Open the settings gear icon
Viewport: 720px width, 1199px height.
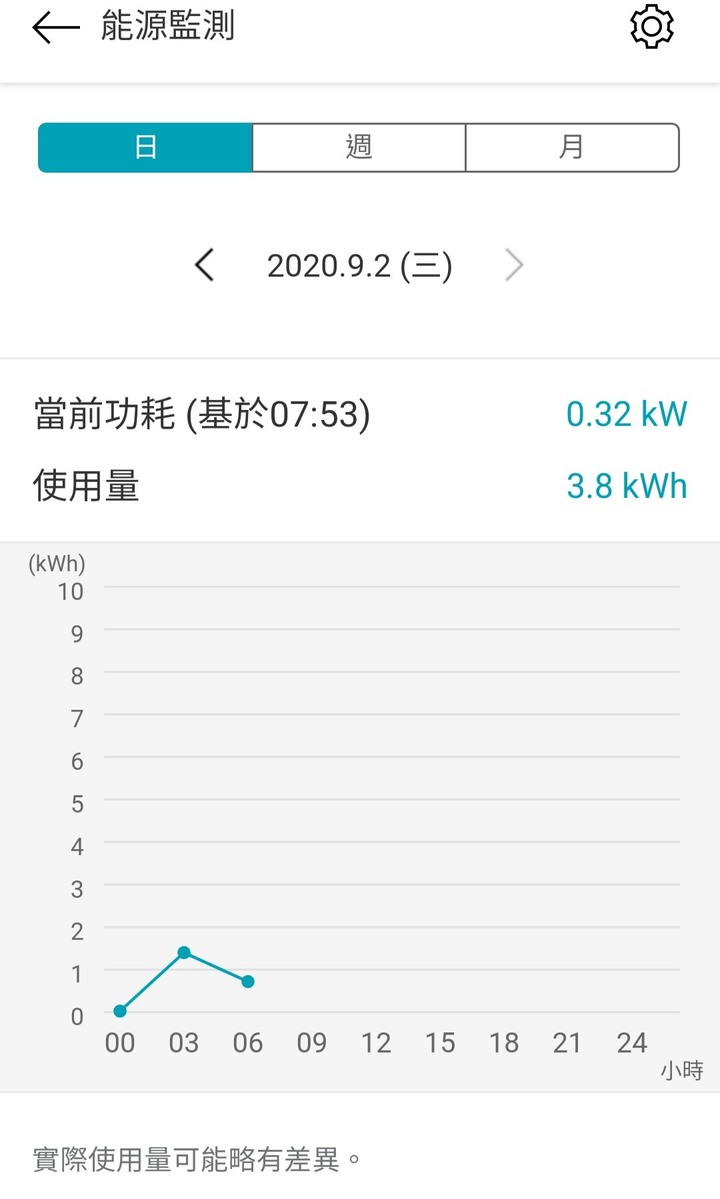pos(651,27)
